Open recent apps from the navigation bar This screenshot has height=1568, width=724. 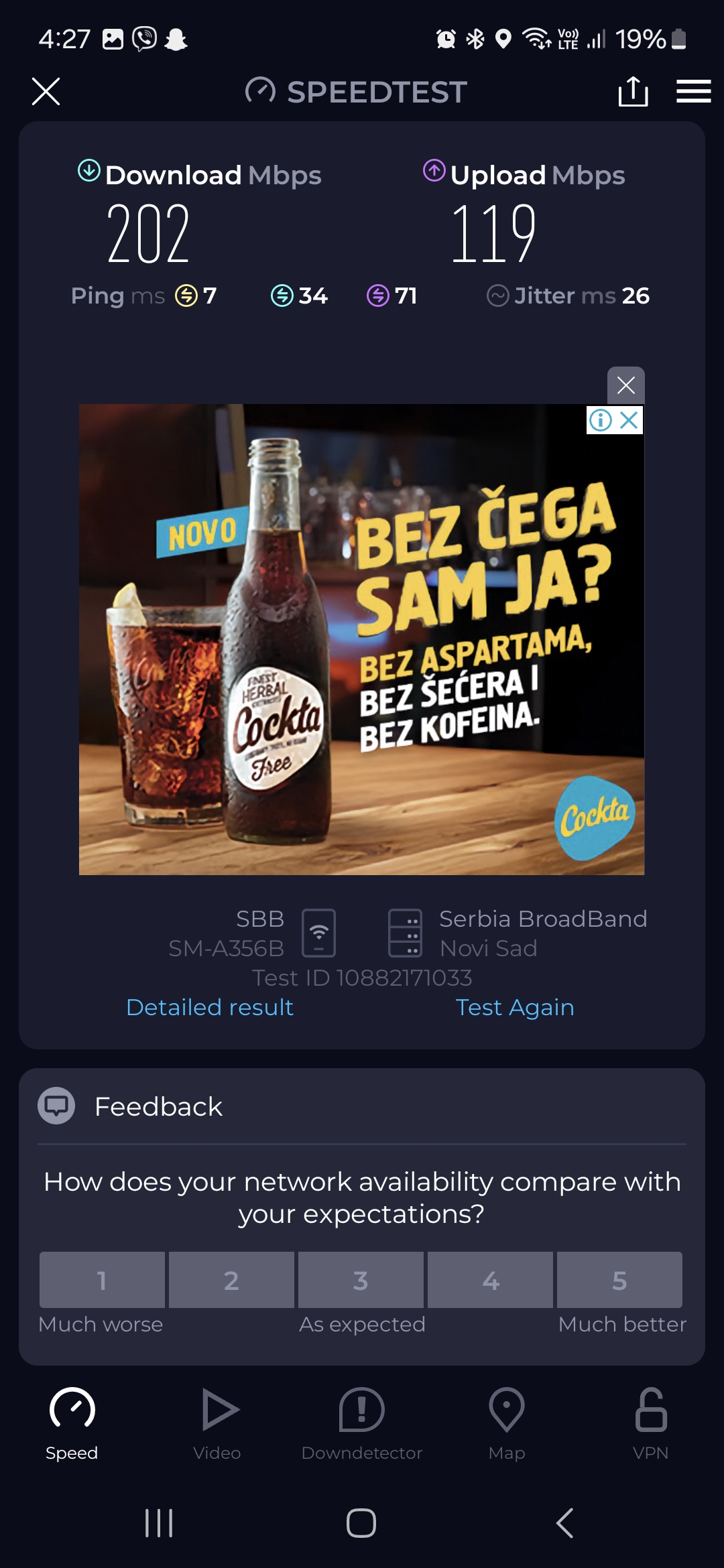pyautogui.click(x=159, y=1523)
